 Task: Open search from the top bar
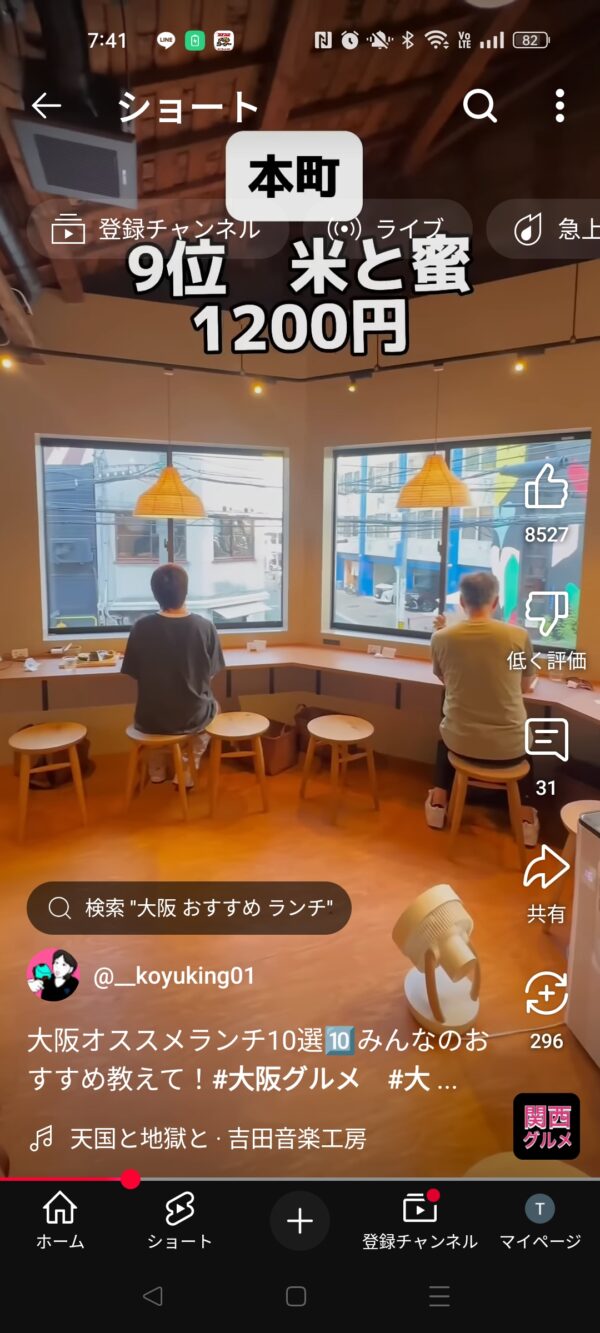tap(480, 106)
